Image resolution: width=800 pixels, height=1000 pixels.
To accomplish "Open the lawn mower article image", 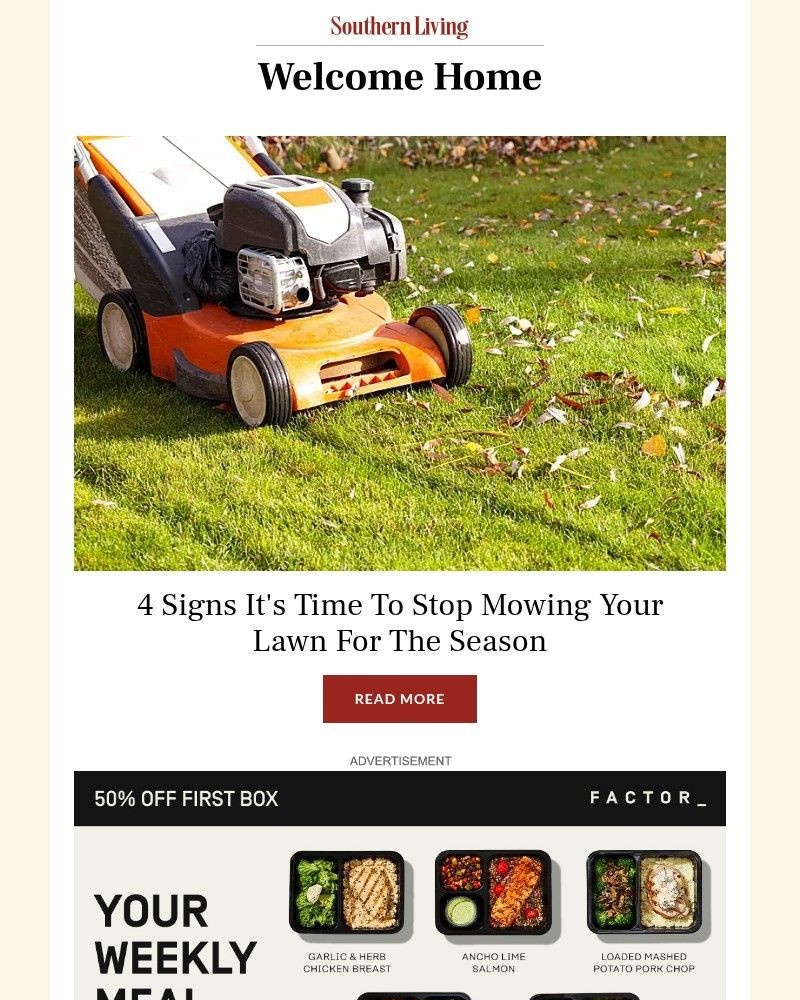I will (x=400, y=352).
